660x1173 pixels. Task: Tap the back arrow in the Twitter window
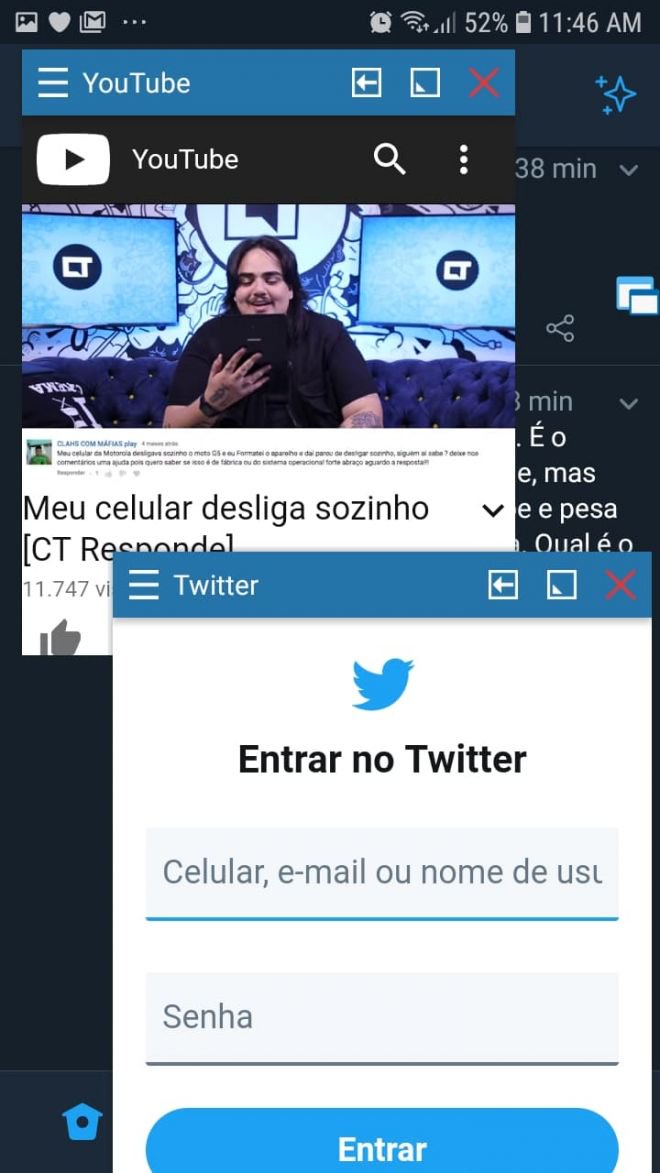pyautogui.click(x=503, y=585)
